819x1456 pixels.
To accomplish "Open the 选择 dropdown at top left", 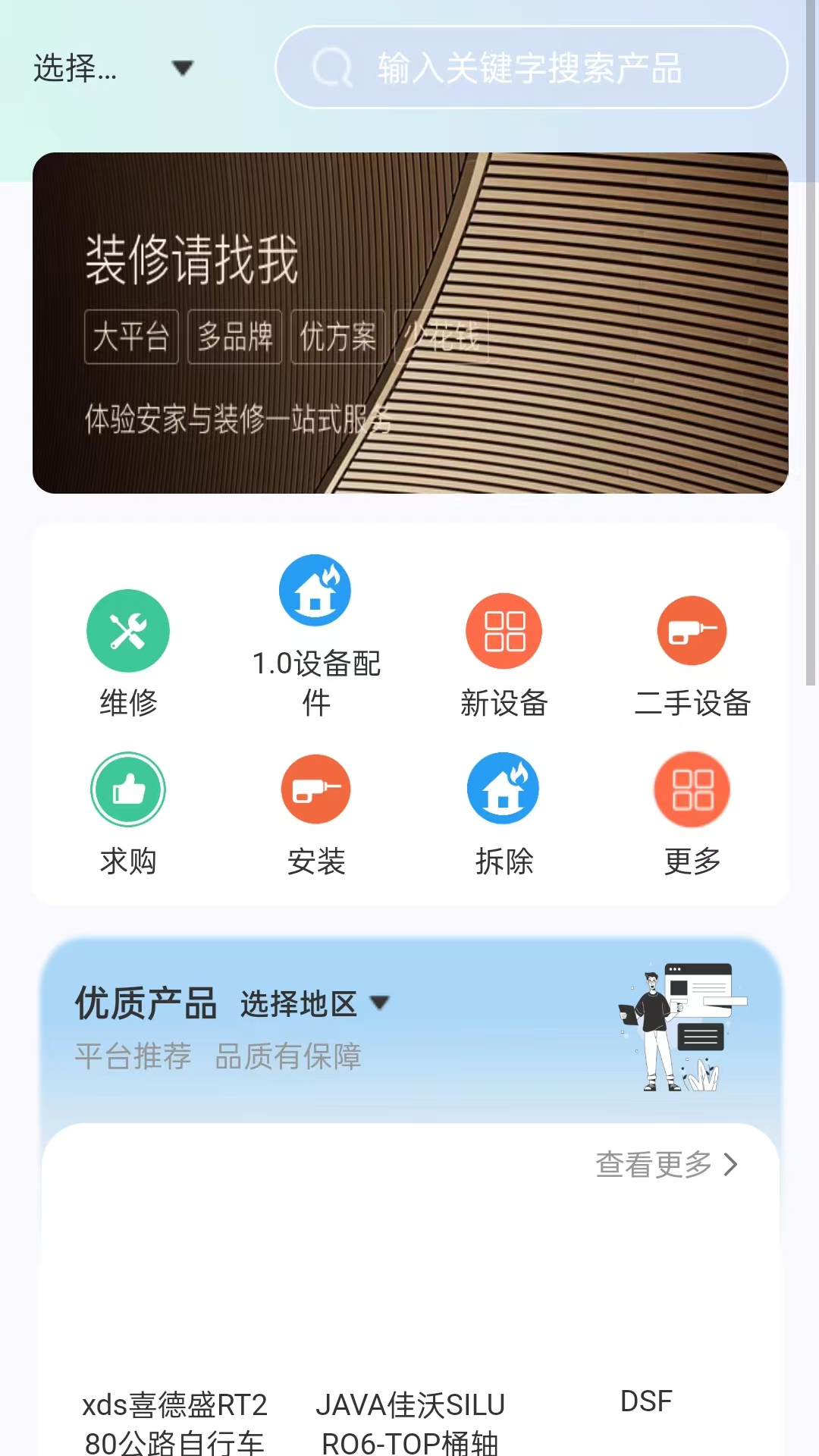I will 114,68.
